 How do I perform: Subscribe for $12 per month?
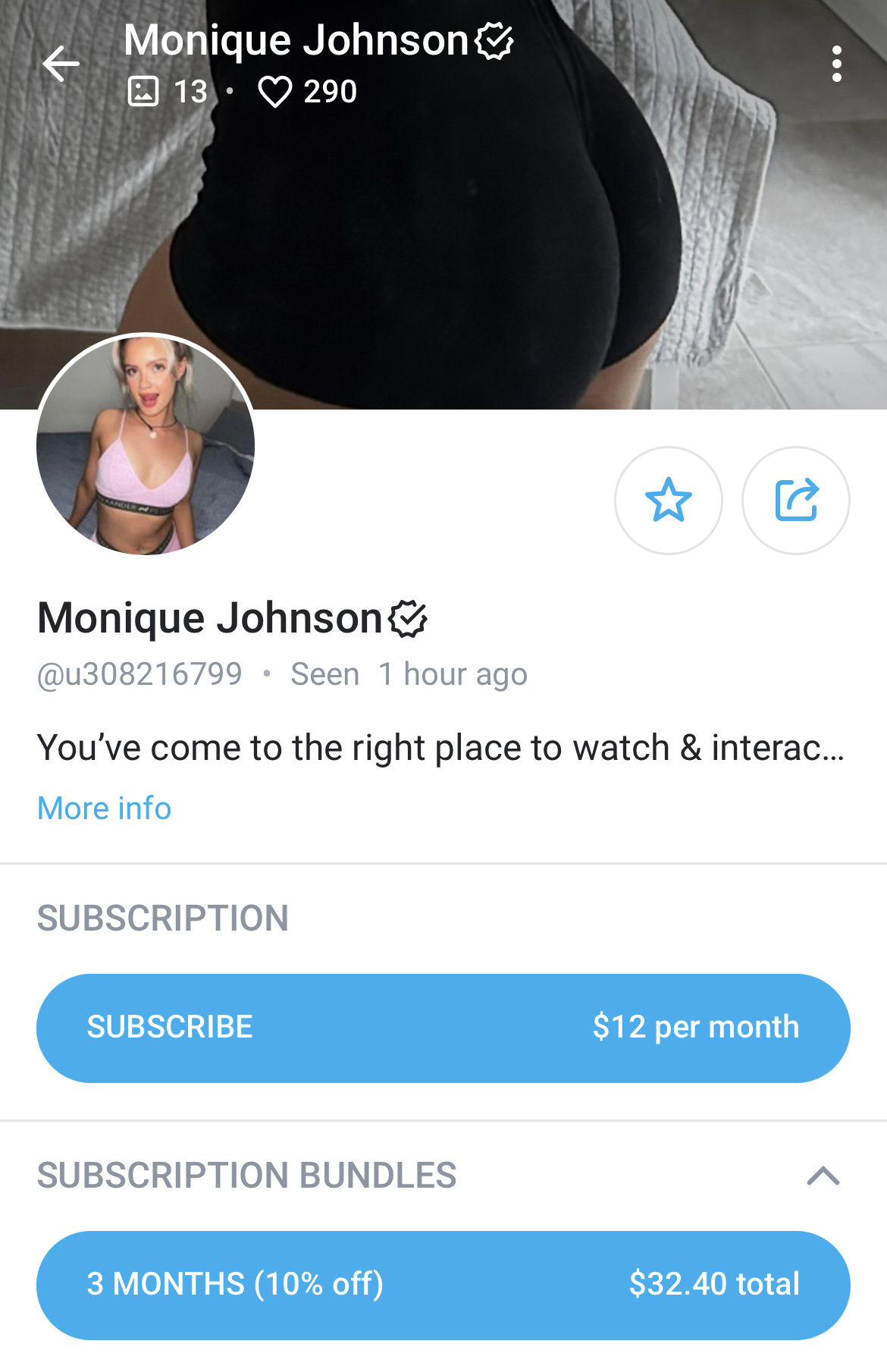[x=443, y=1028]
